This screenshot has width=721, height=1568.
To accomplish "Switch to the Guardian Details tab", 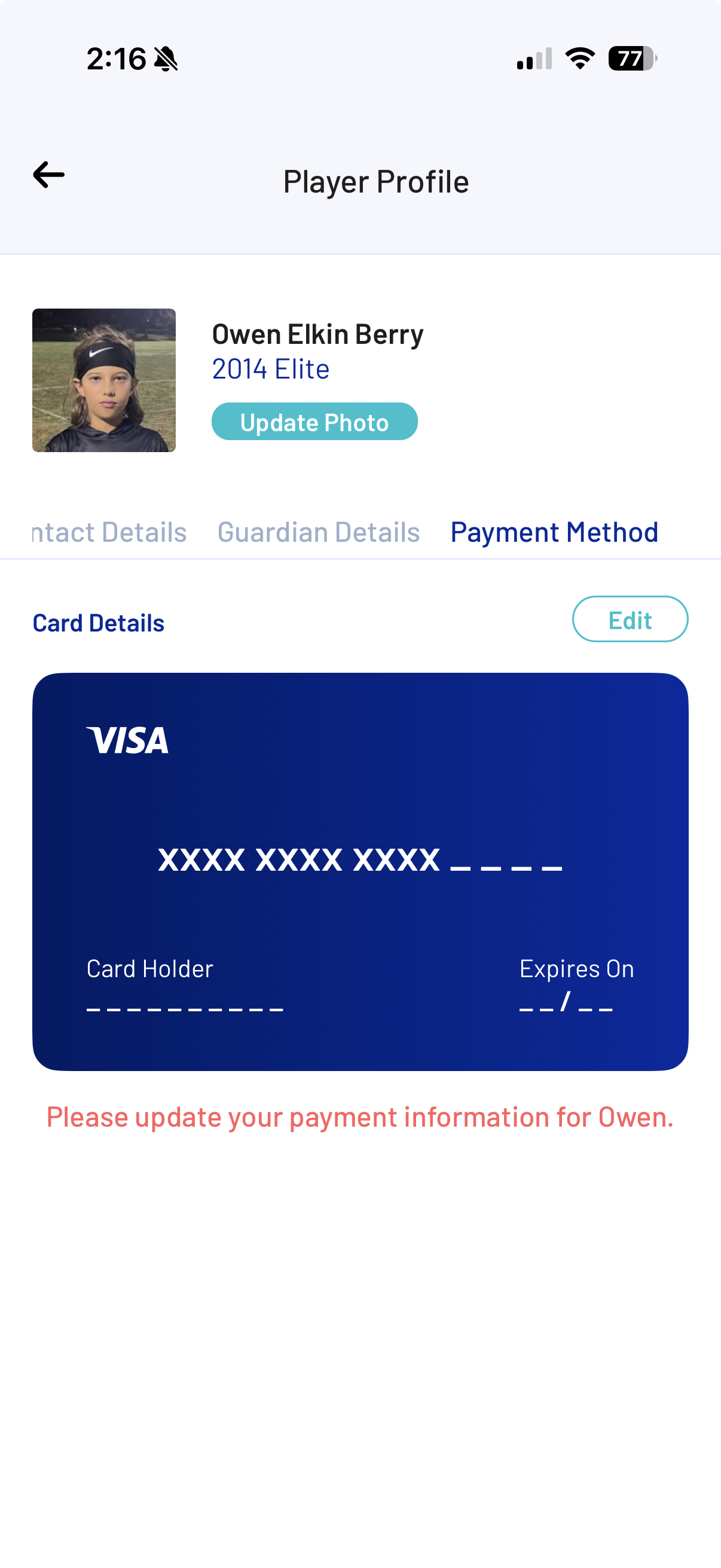I will pos(318,532).
